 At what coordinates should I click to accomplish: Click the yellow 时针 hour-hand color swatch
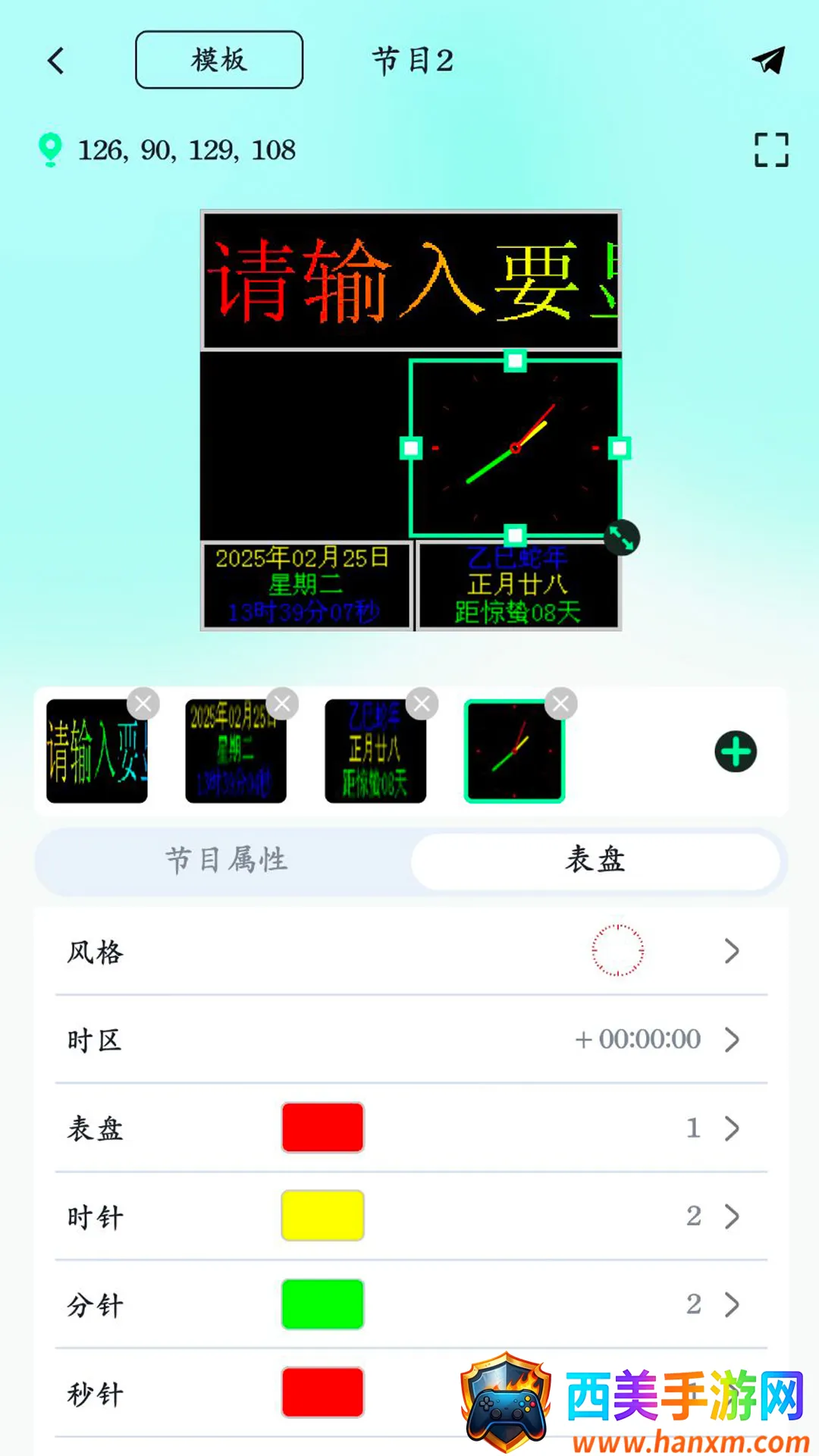click(x=322, y=1216)
